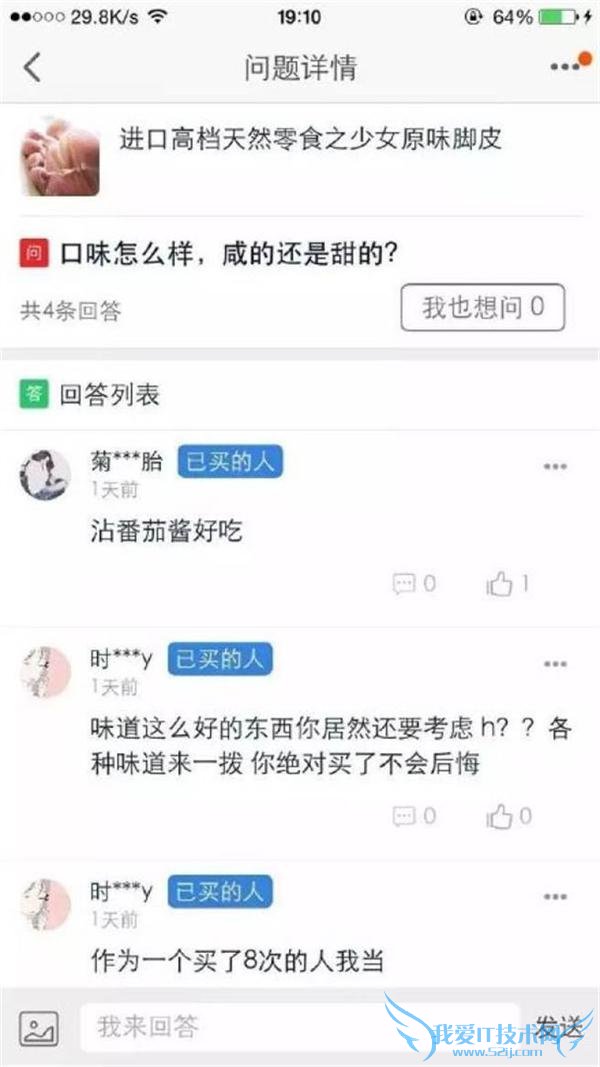Open options for 味道这么好的东西 answer
Screen dimensions: 600x1067
[555, 664]
